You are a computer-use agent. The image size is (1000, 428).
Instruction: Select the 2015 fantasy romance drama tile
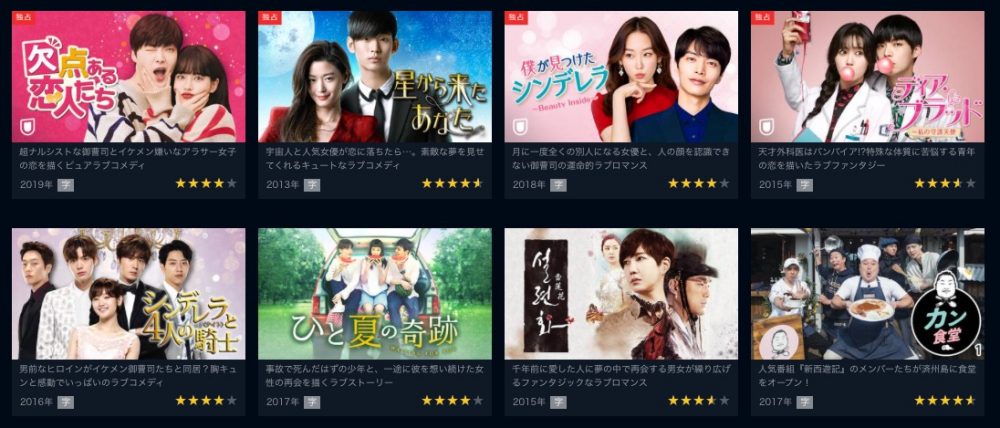[x=621, y=294]
